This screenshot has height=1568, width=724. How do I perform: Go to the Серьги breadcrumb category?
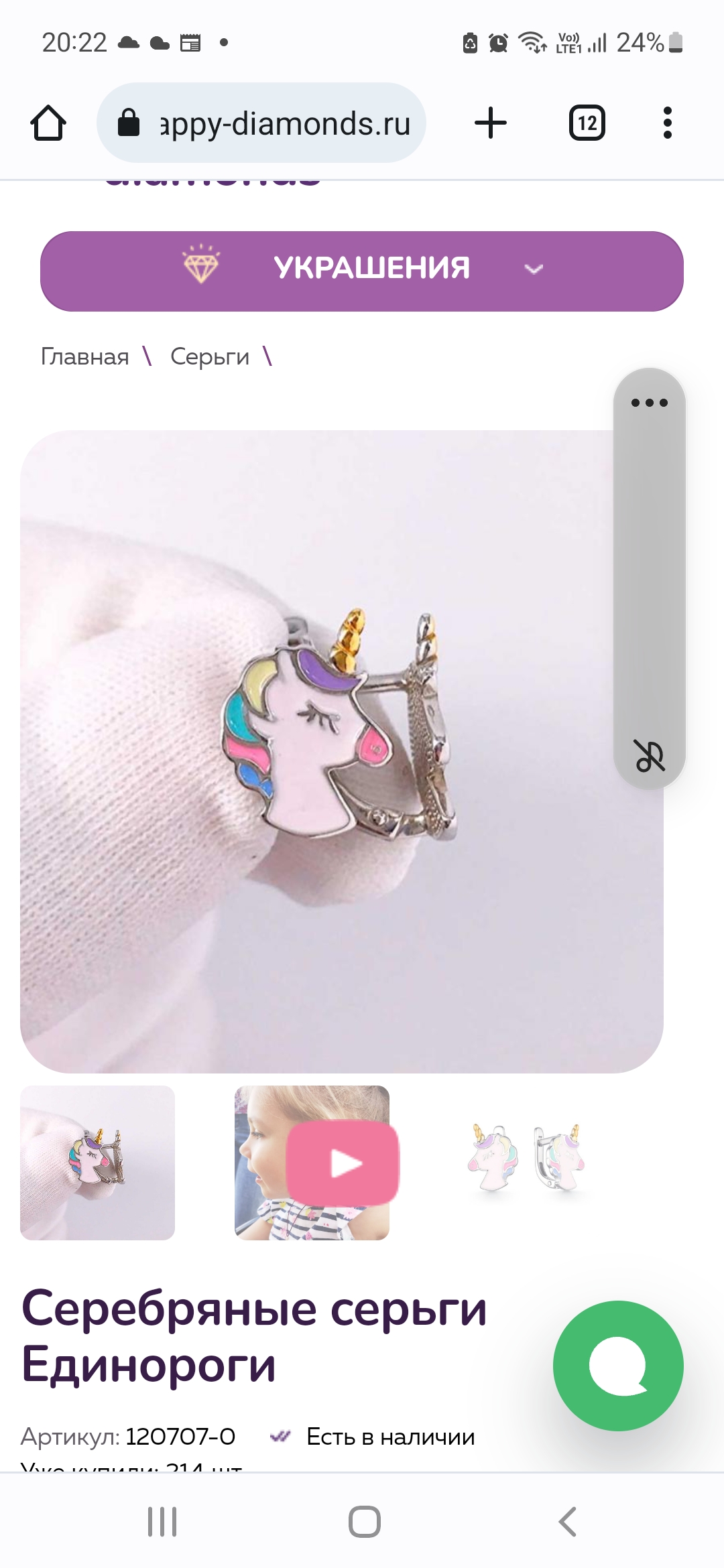210,356
